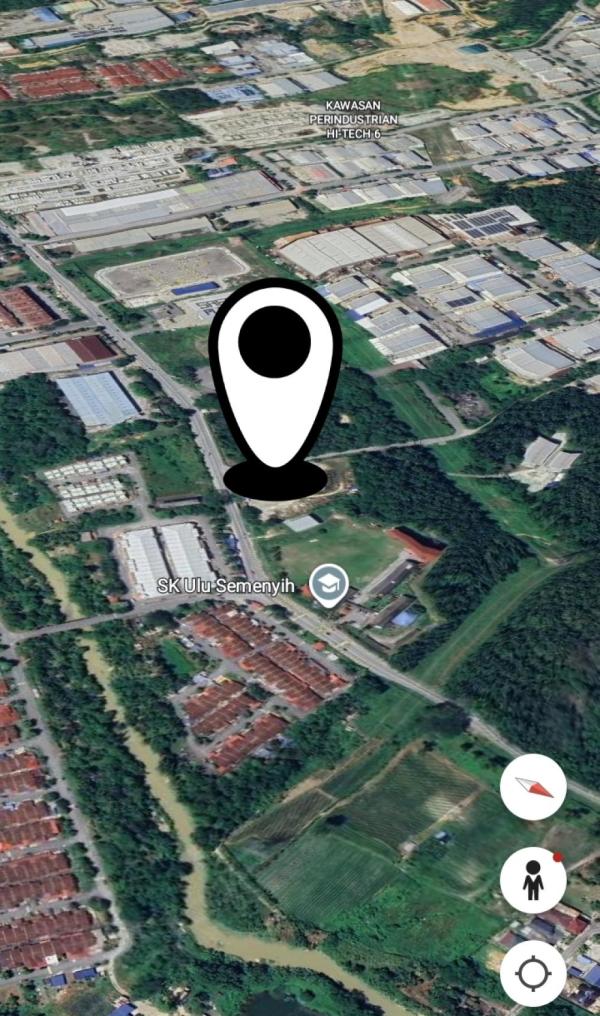600x1016 pixels.
Task: Open Street View pegman button
Action: pyautogui.click(x=533, y=880)
